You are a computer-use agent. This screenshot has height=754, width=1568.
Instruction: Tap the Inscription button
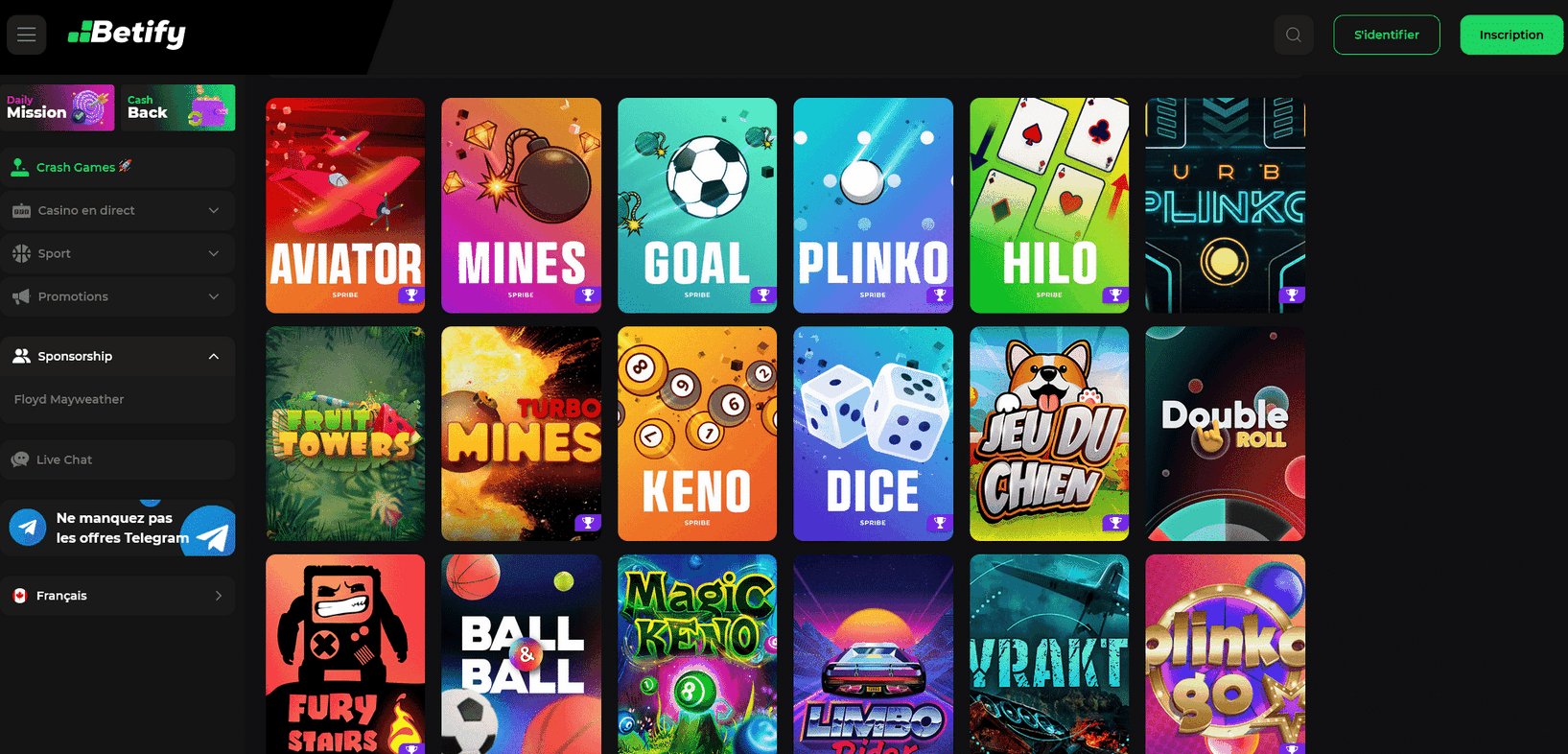[1510, 35]
